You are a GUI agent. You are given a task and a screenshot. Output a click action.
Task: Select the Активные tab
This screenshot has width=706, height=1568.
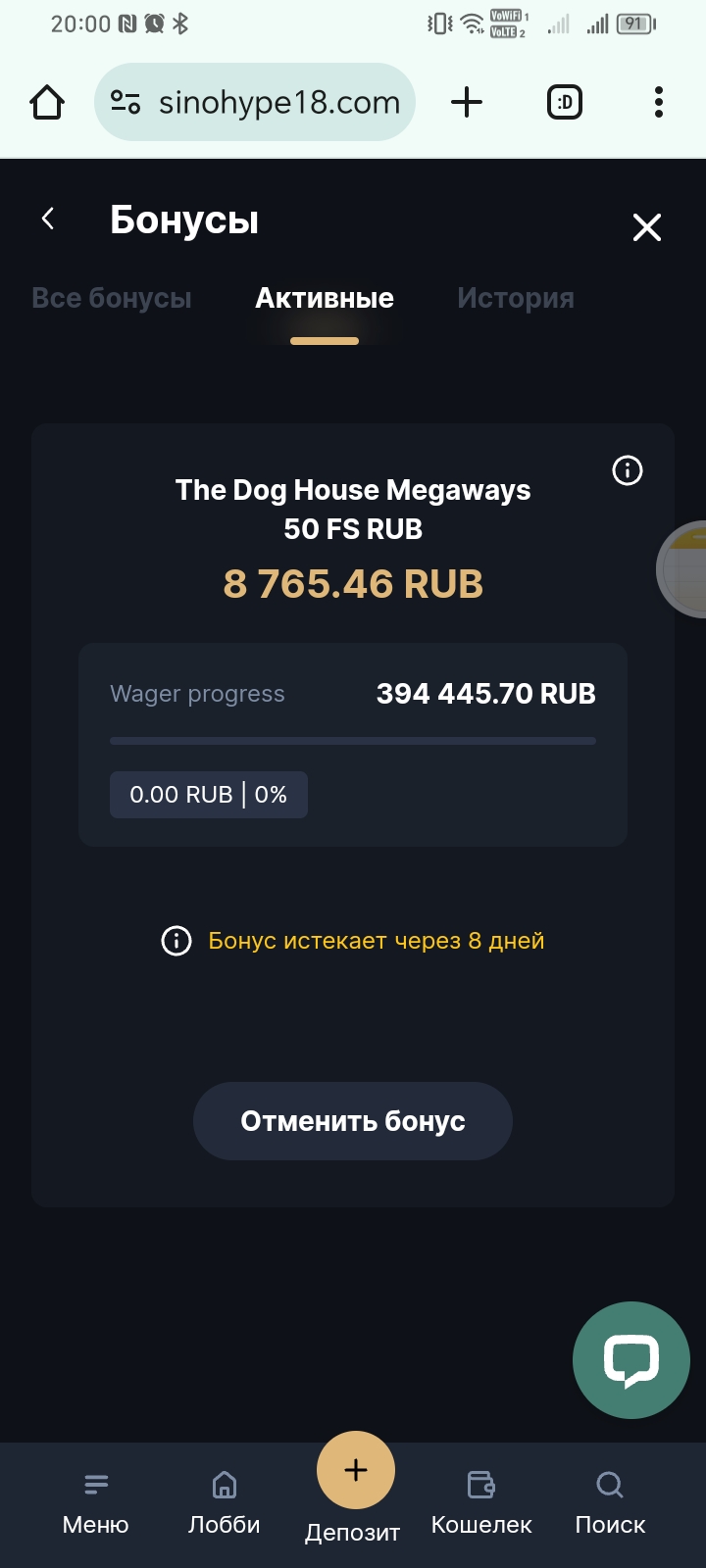click(325, 298)
